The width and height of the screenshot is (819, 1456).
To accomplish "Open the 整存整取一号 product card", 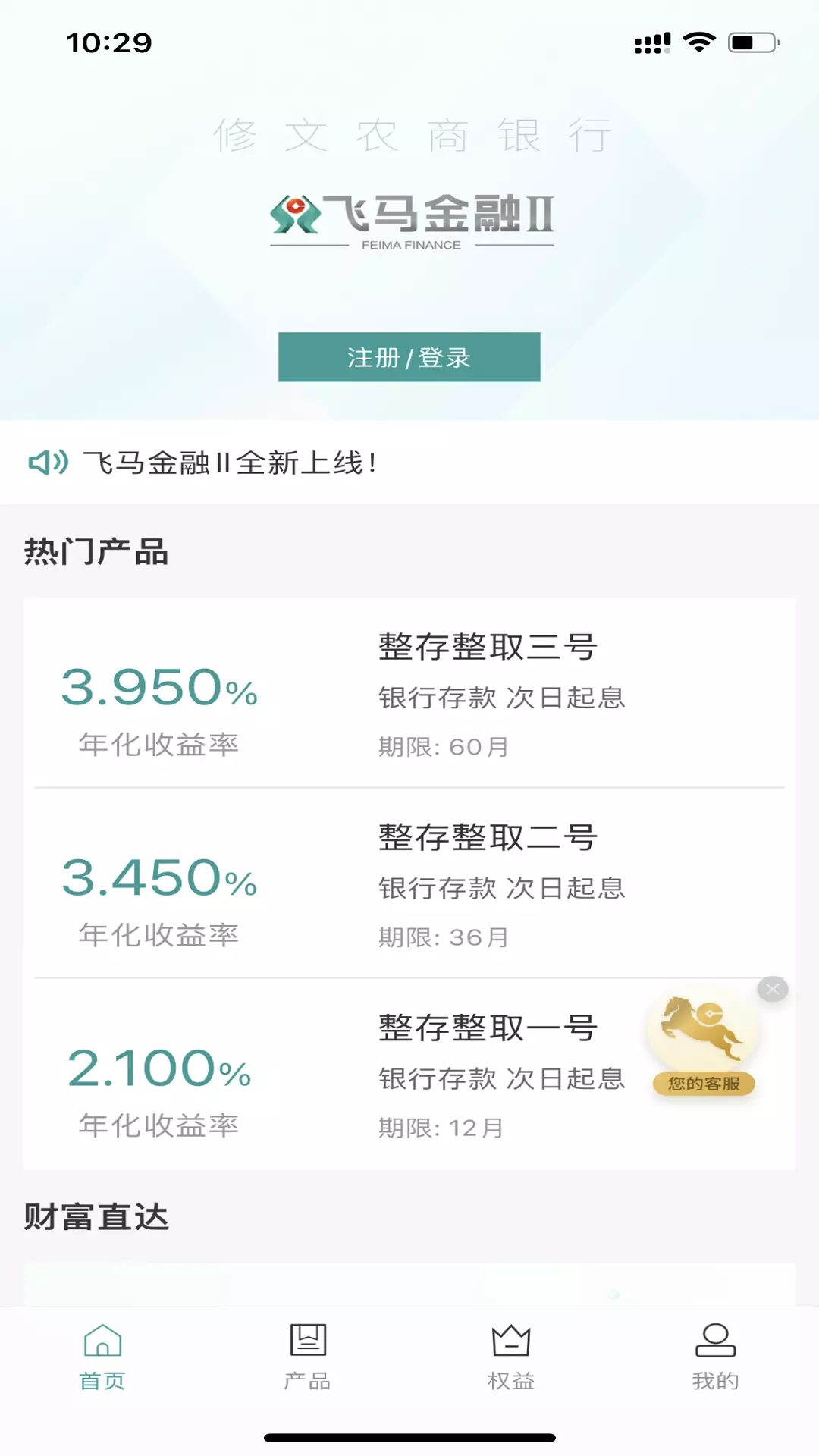I will (409, 1074).
